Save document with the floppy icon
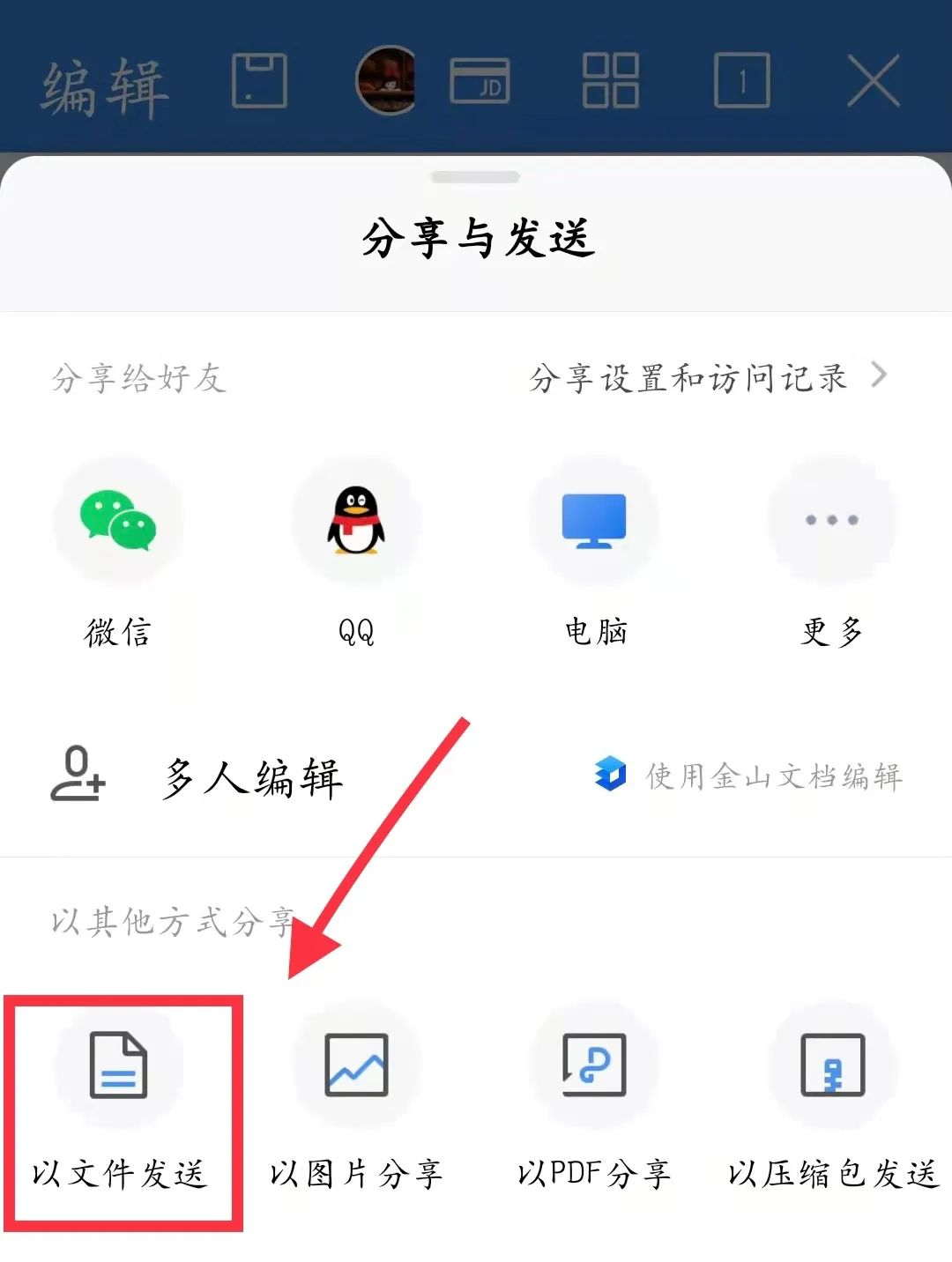Viewport: 952px width, 1262px height. tap(259, 81)
